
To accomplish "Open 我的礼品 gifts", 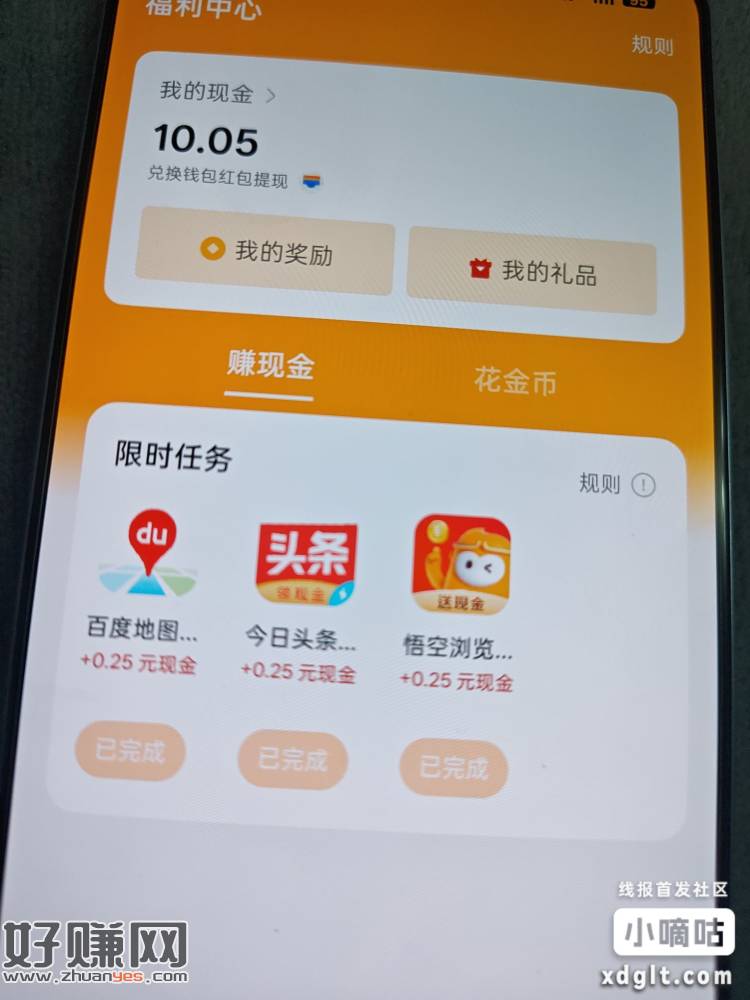I will pyautogui.click(x=532, y=270).
